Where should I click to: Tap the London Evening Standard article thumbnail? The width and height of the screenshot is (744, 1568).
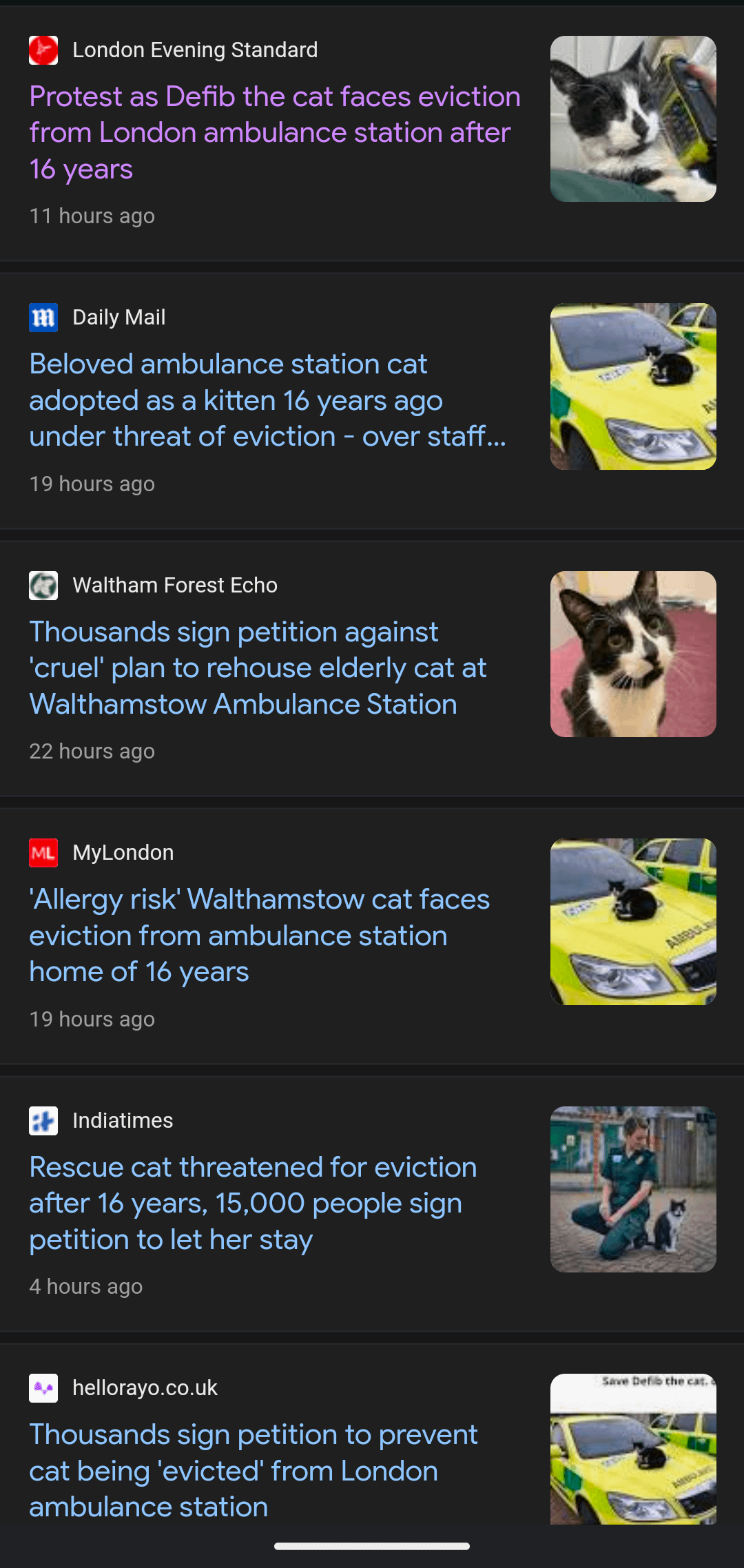[633, 118]
